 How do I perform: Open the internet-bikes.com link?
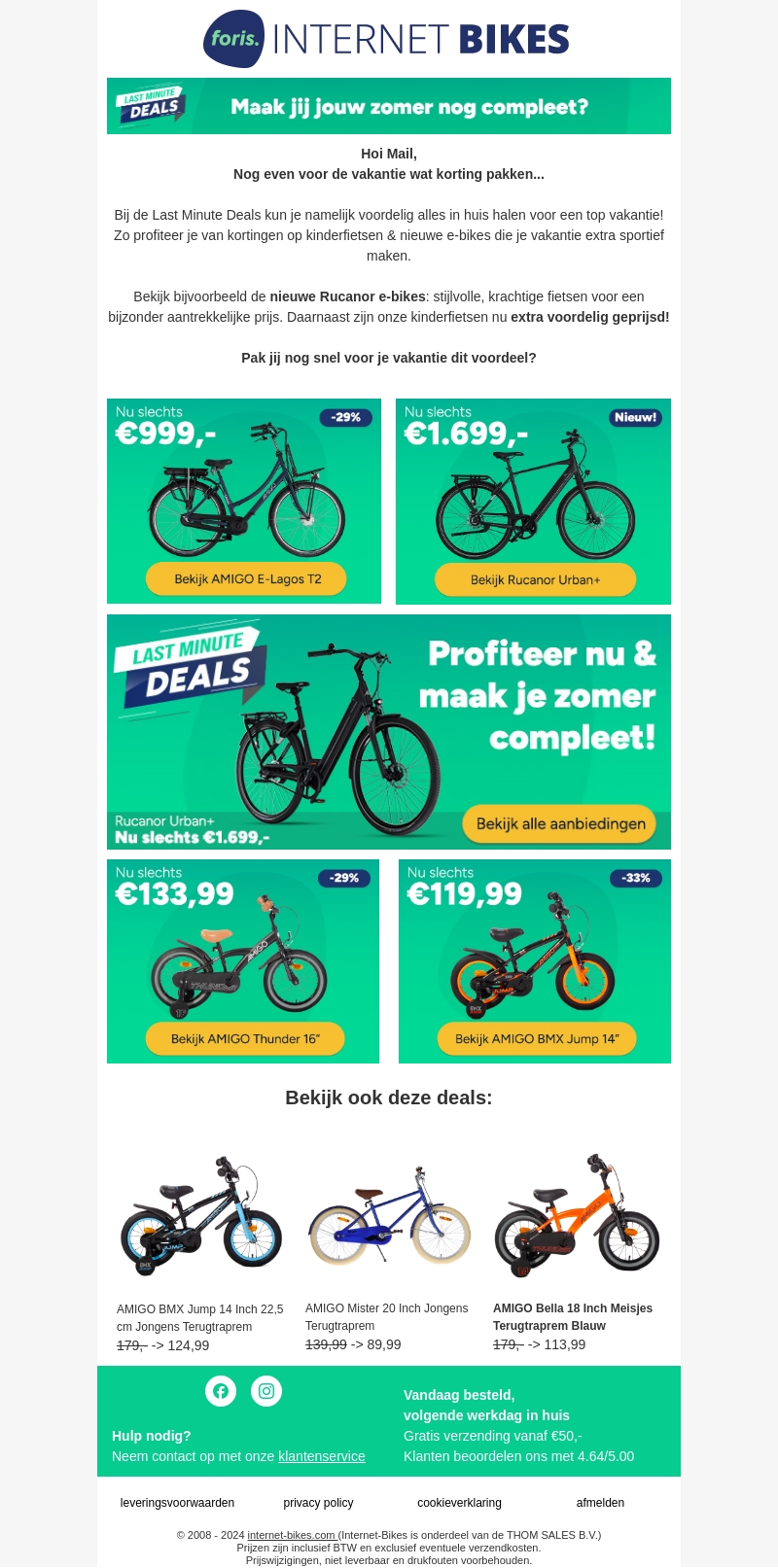pyautogui.click(x=290, y=1535)
